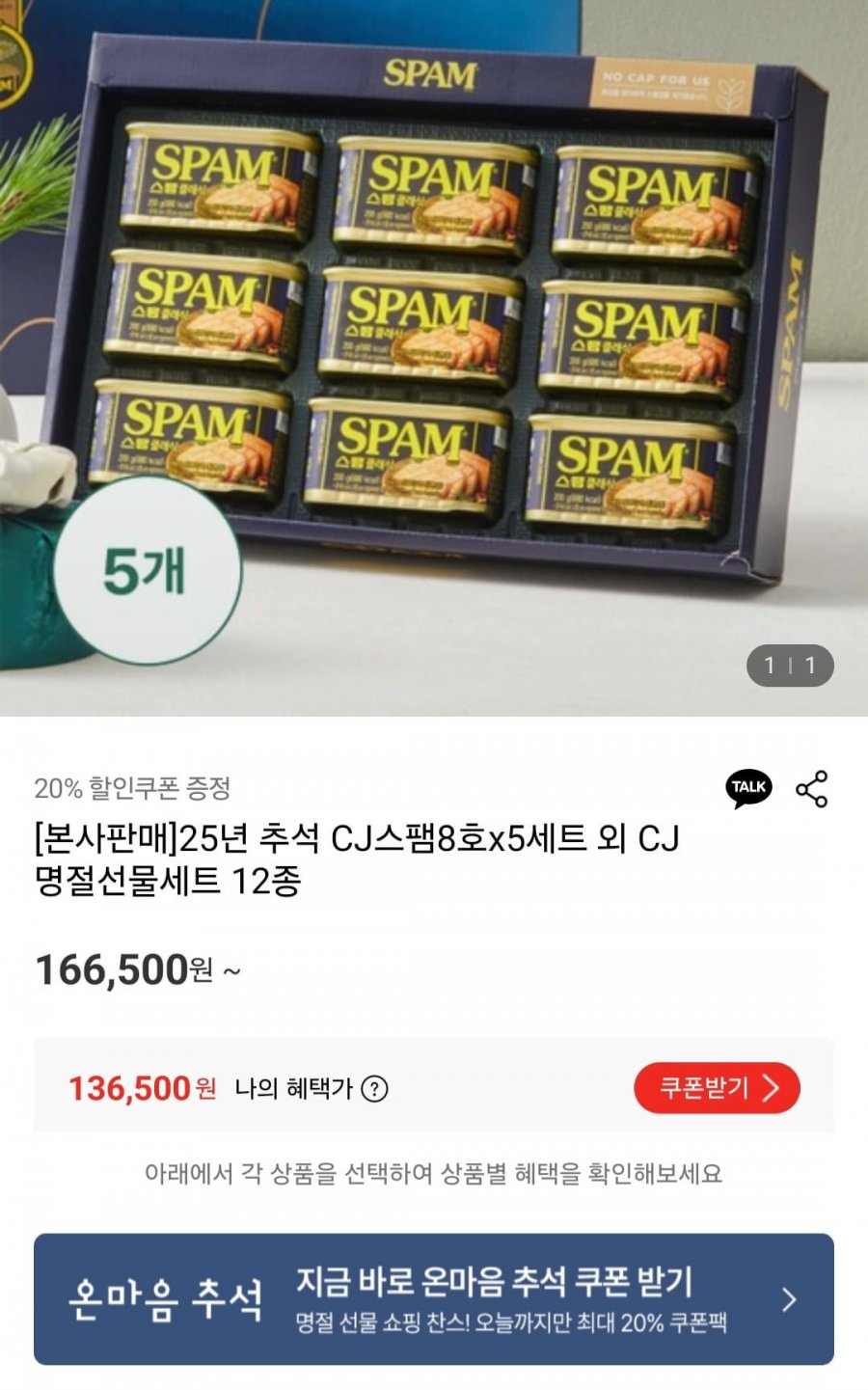Tap the 쿠폰받기 button
The width and height of the screenshot is (868, 1390).
pos(717,1088)
